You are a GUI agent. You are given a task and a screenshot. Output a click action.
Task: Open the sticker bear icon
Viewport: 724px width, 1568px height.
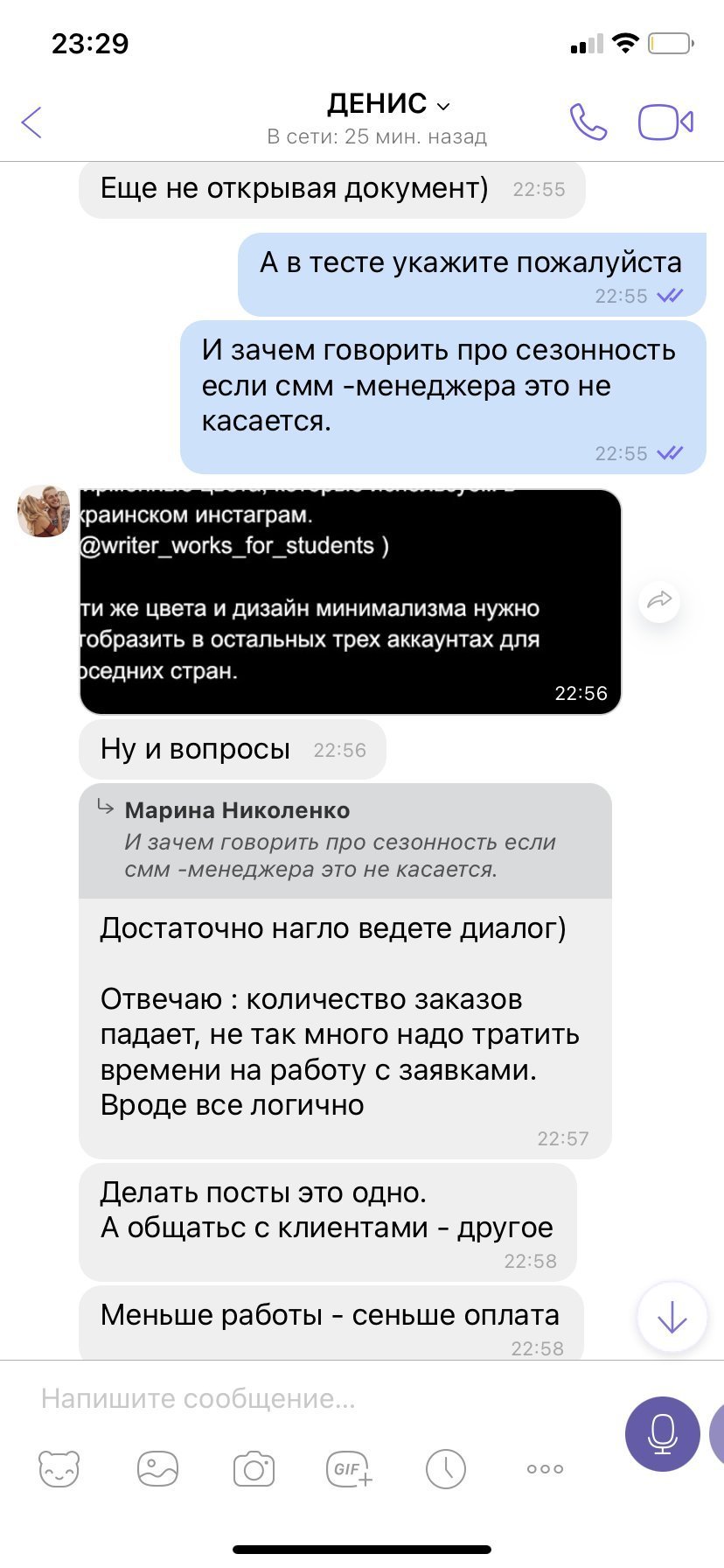point(59,1468)
